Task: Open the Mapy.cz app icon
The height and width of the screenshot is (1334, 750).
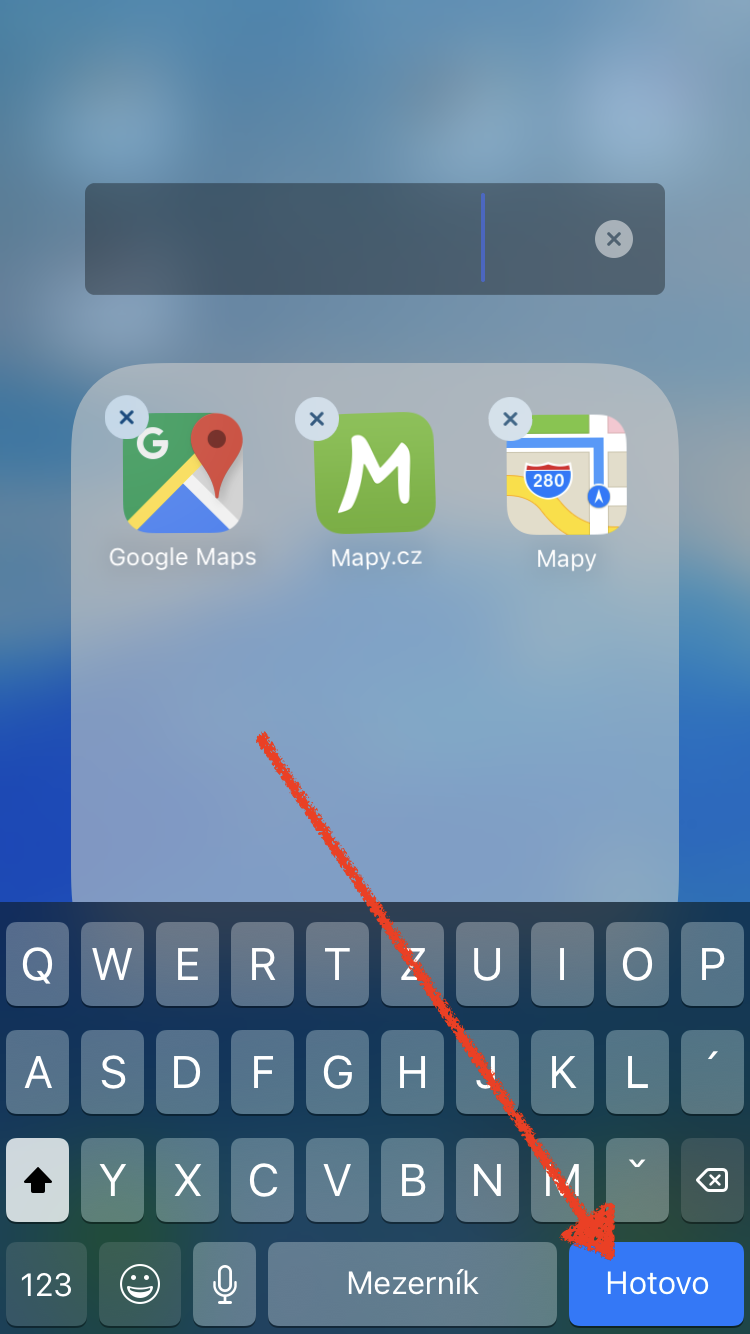Action: click(x=375, y=473)
